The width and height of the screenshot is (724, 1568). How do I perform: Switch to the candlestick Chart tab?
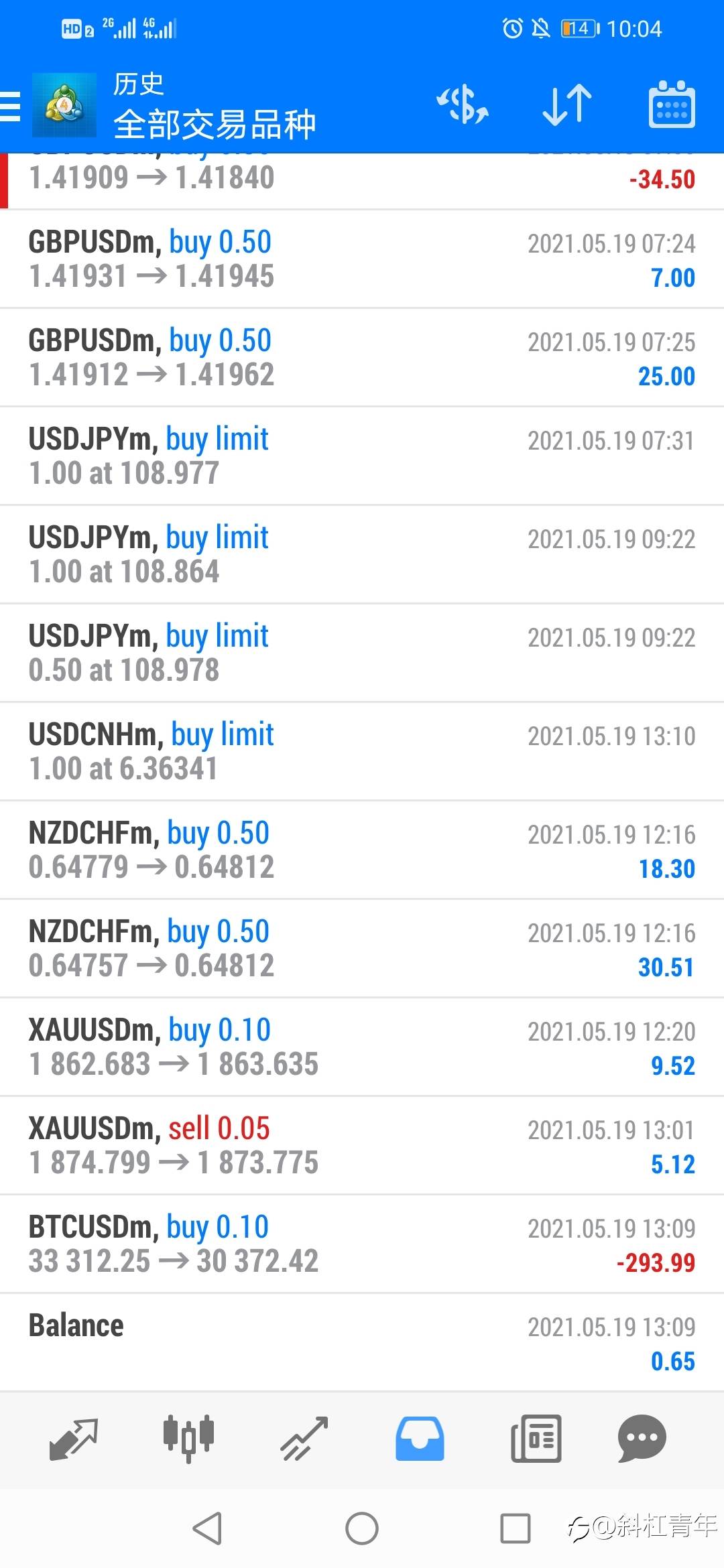(x=188, y=1439)
